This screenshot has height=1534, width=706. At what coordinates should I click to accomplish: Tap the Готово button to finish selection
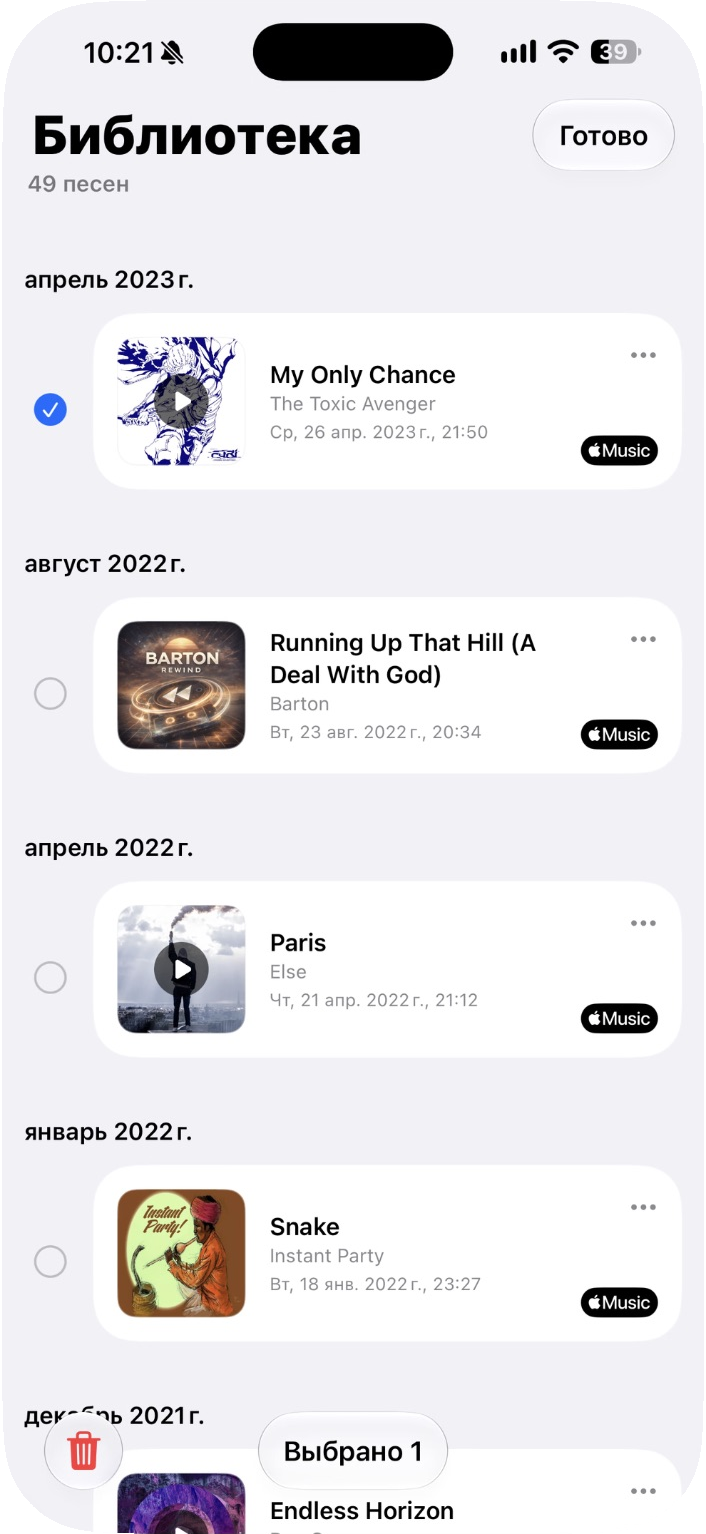click(603, 136)
